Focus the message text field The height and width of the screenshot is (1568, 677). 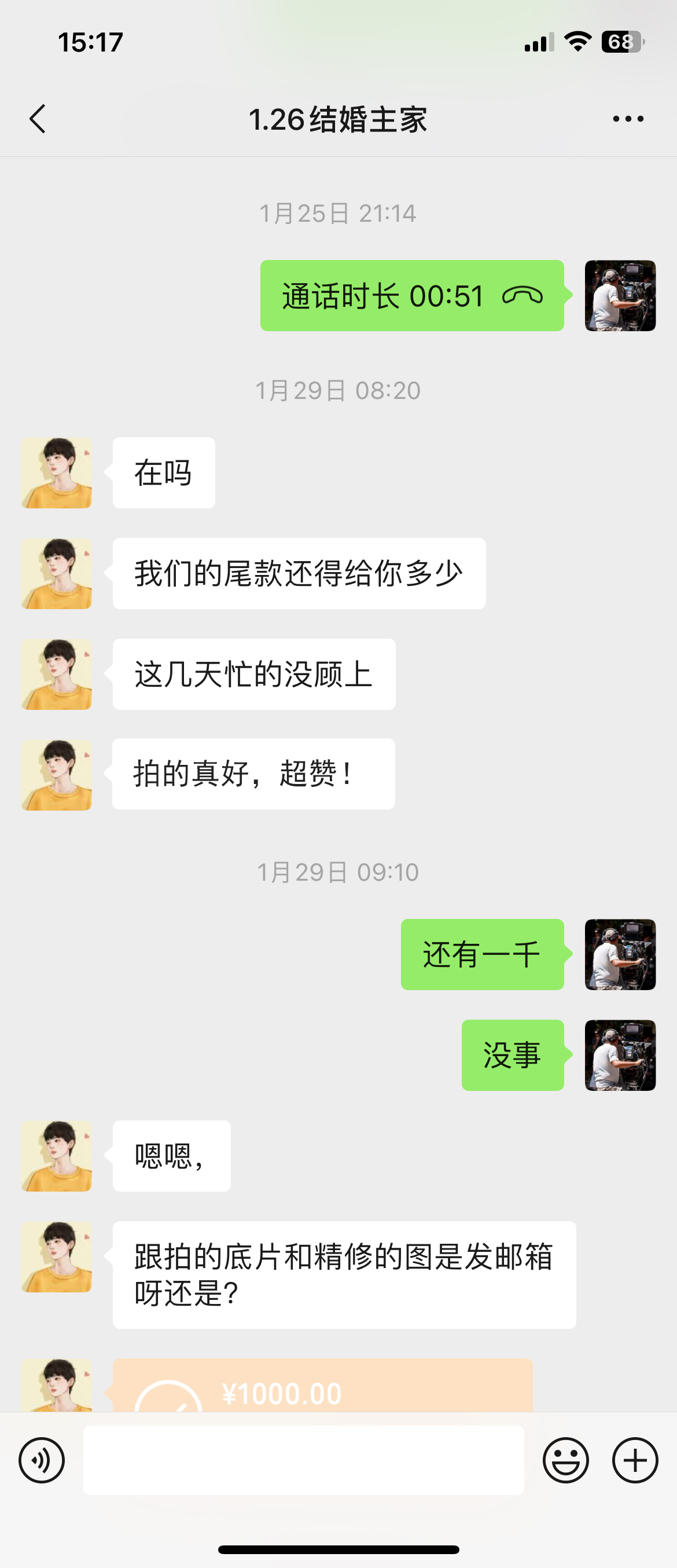(x=303, y=1460)
